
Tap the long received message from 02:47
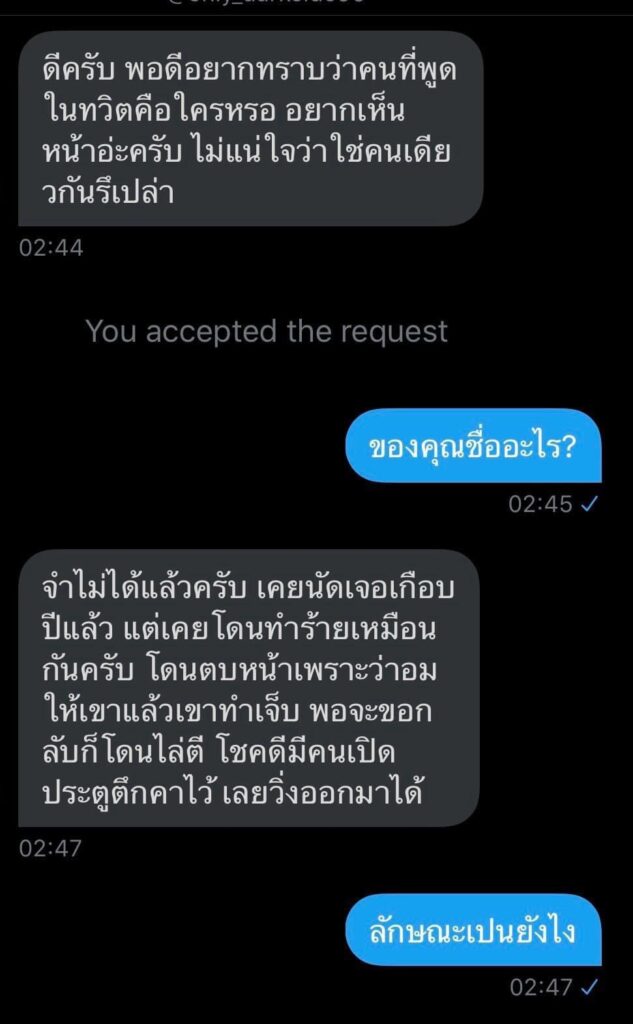(250, 688)
